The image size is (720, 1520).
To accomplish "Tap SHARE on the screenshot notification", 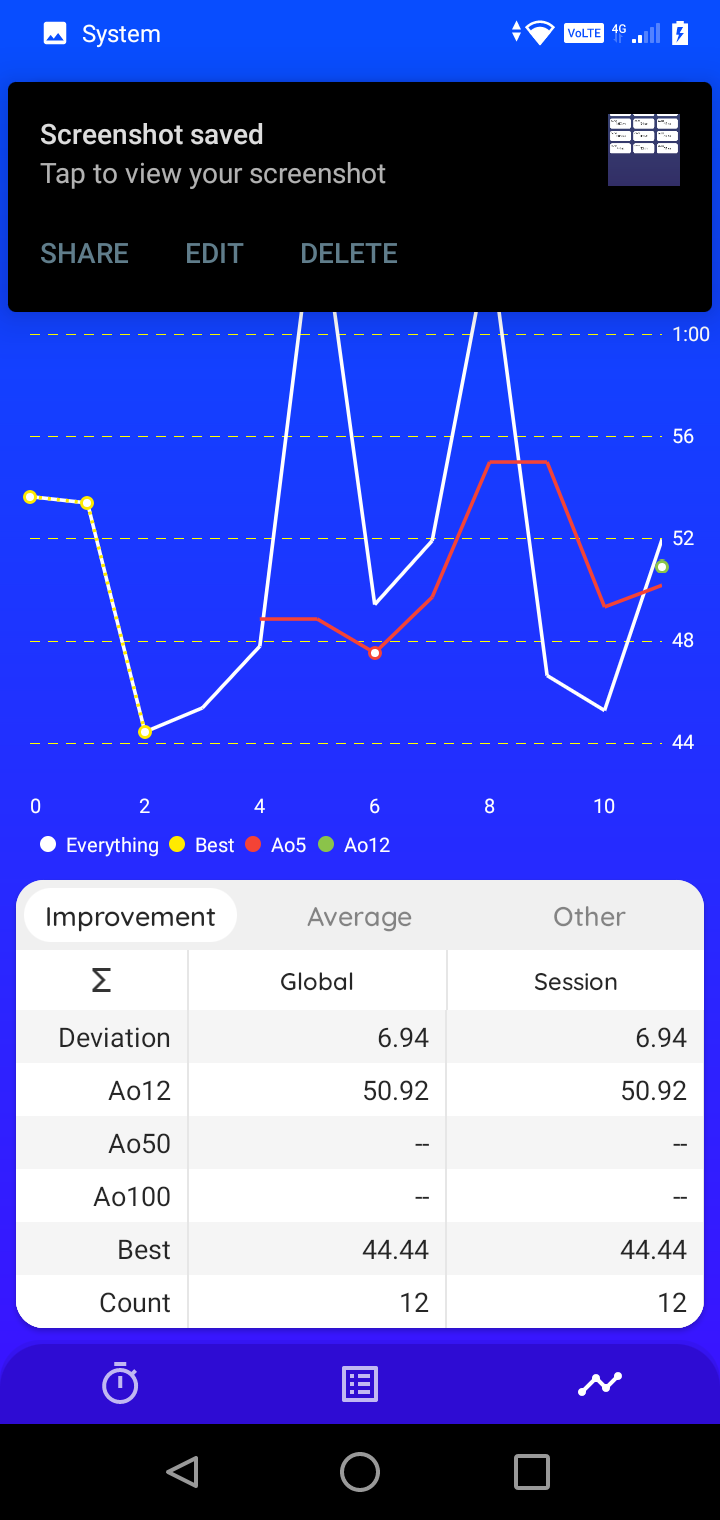I will [84, 253].
